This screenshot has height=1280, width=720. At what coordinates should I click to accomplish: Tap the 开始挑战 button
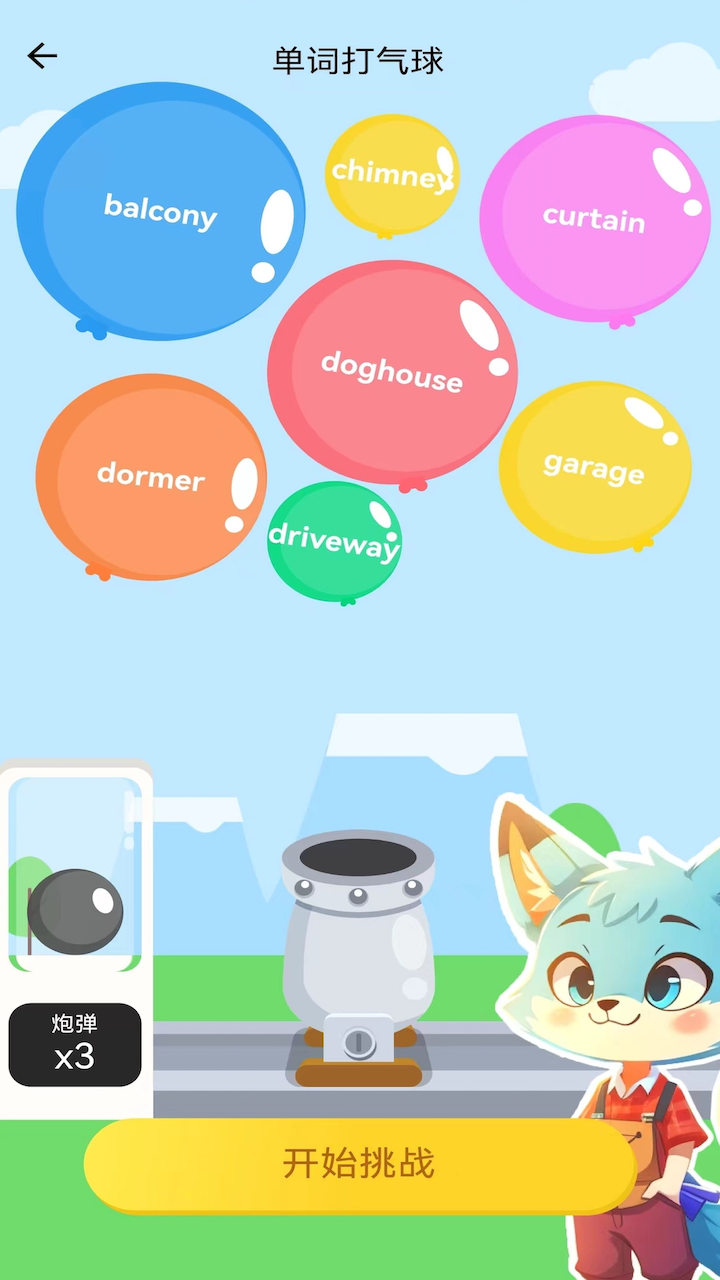[359, 1164]
